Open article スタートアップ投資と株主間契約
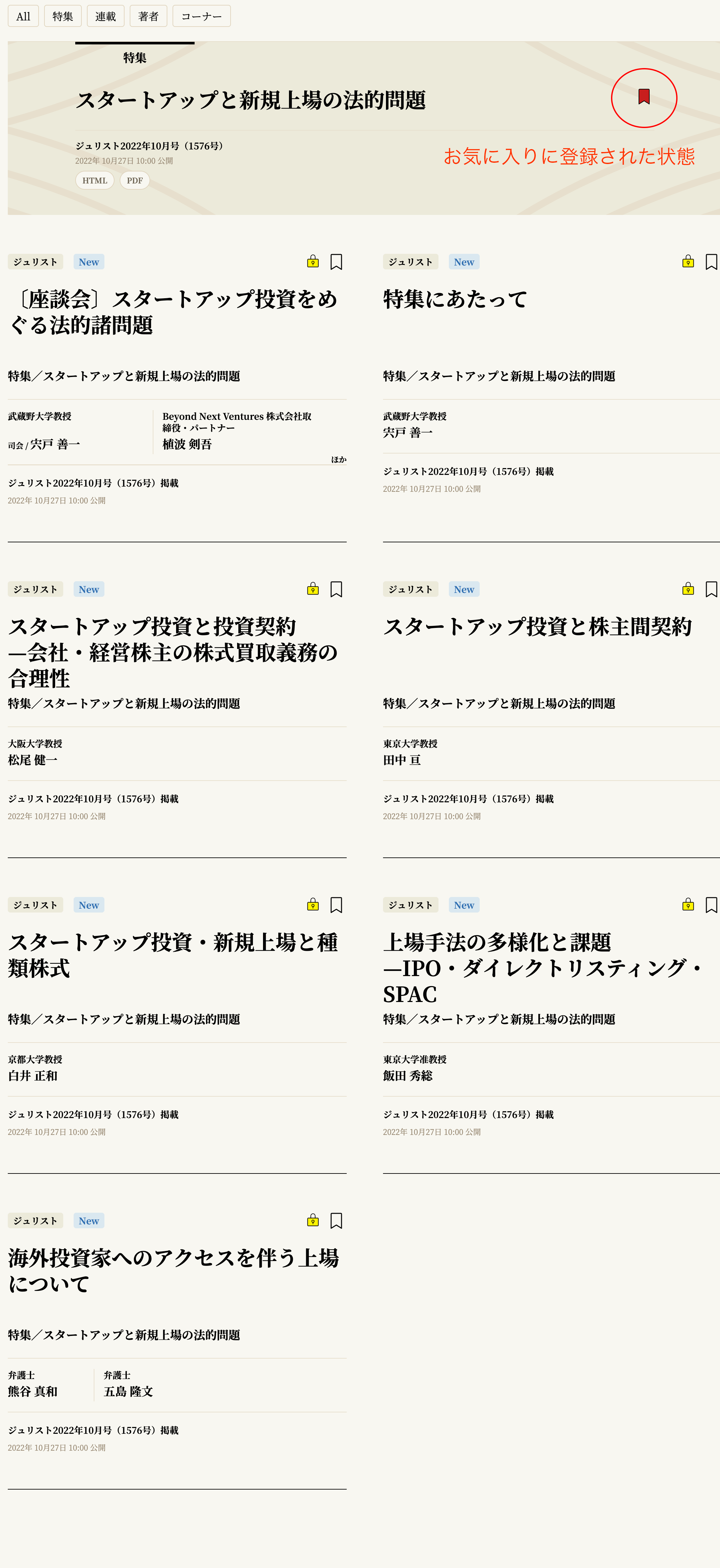720x1568 pixels. [x=537, y=626]
